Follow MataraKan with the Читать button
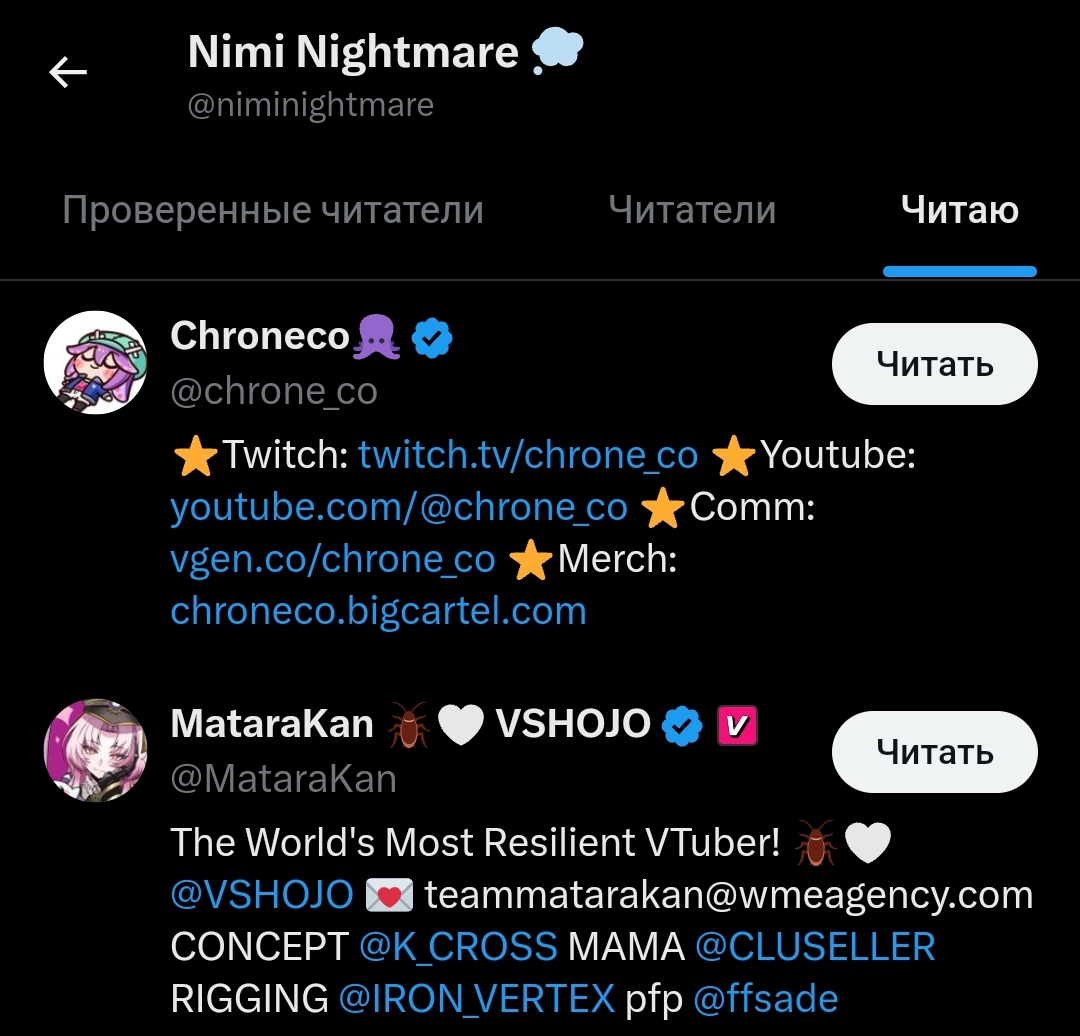 (934, 752)
